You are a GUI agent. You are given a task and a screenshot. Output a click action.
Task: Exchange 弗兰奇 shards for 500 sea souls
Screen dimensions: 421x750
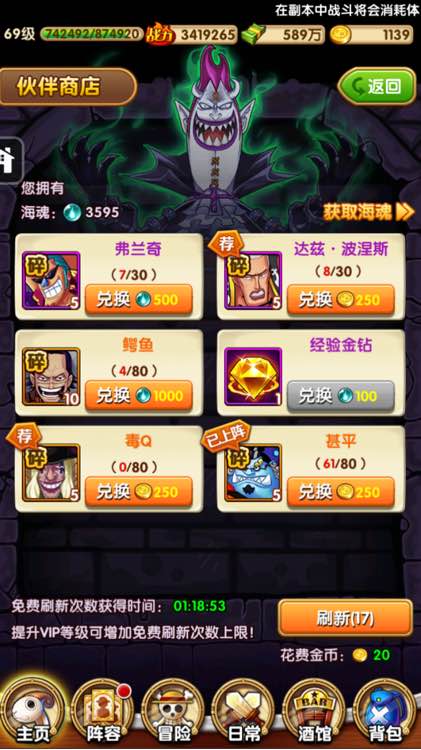[139, 299]
